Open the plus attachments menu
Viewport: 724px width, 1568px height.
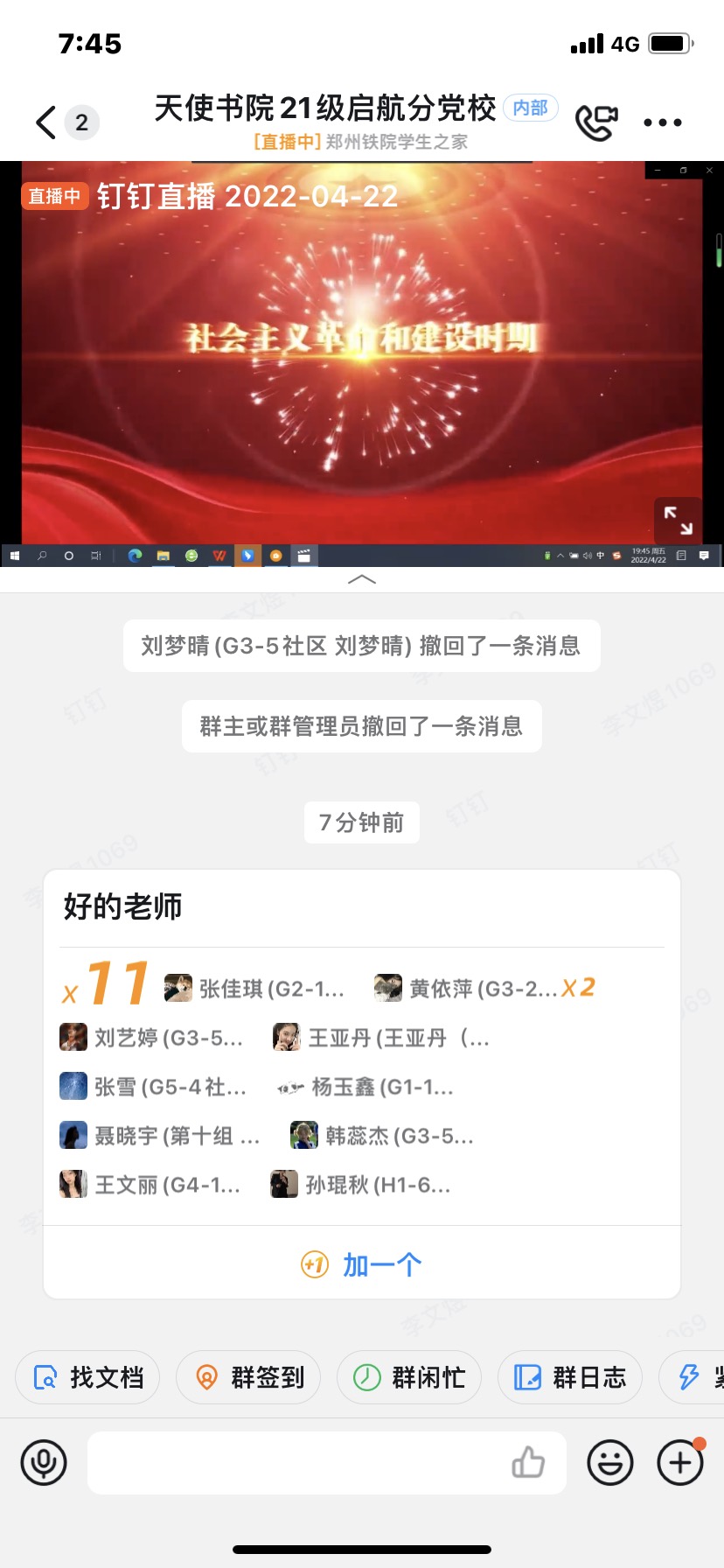coord(679,1462)
